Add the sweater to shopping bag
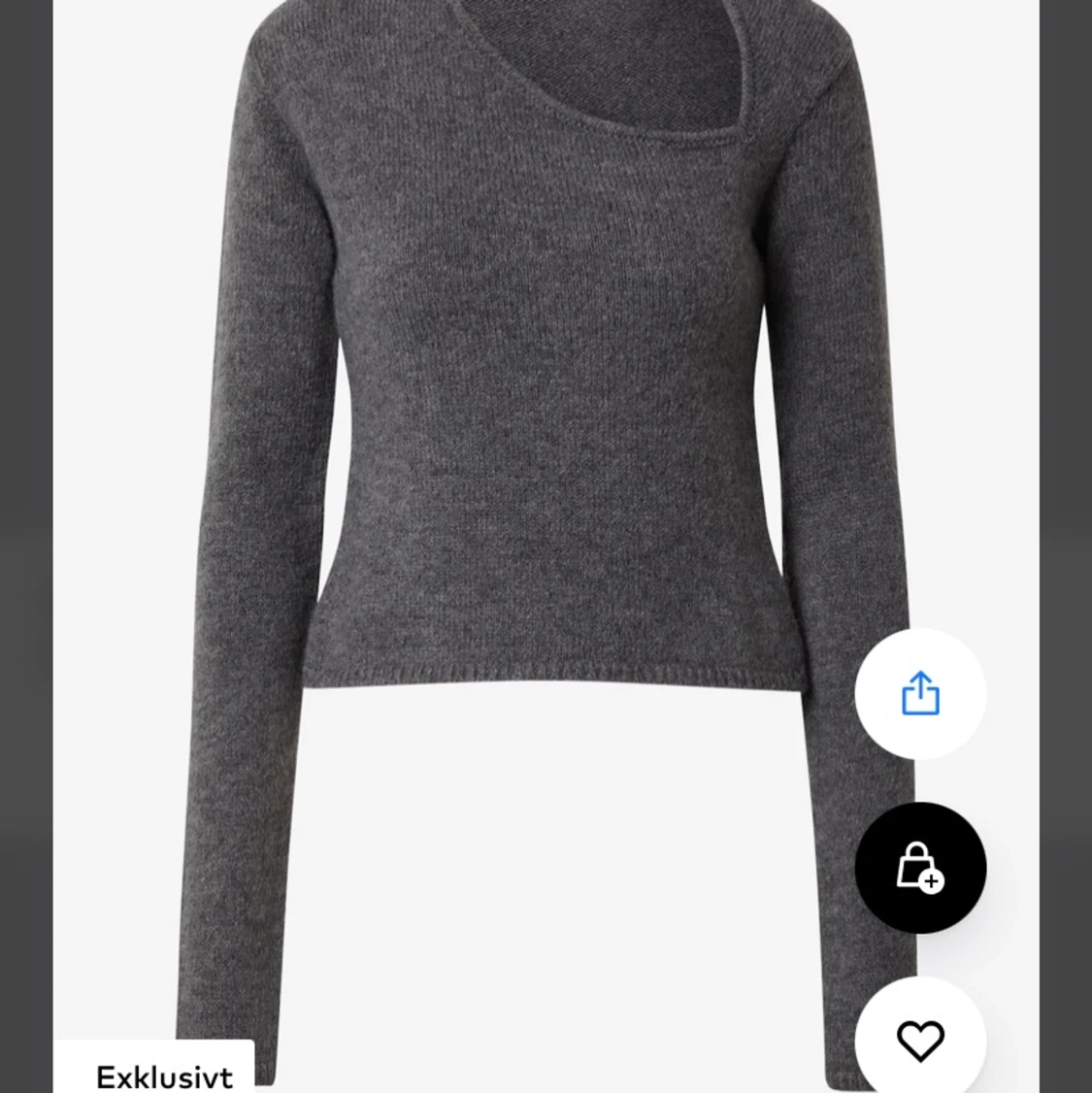Image resolution: width=1092 pixels, height=1093 pixels. 920,868
